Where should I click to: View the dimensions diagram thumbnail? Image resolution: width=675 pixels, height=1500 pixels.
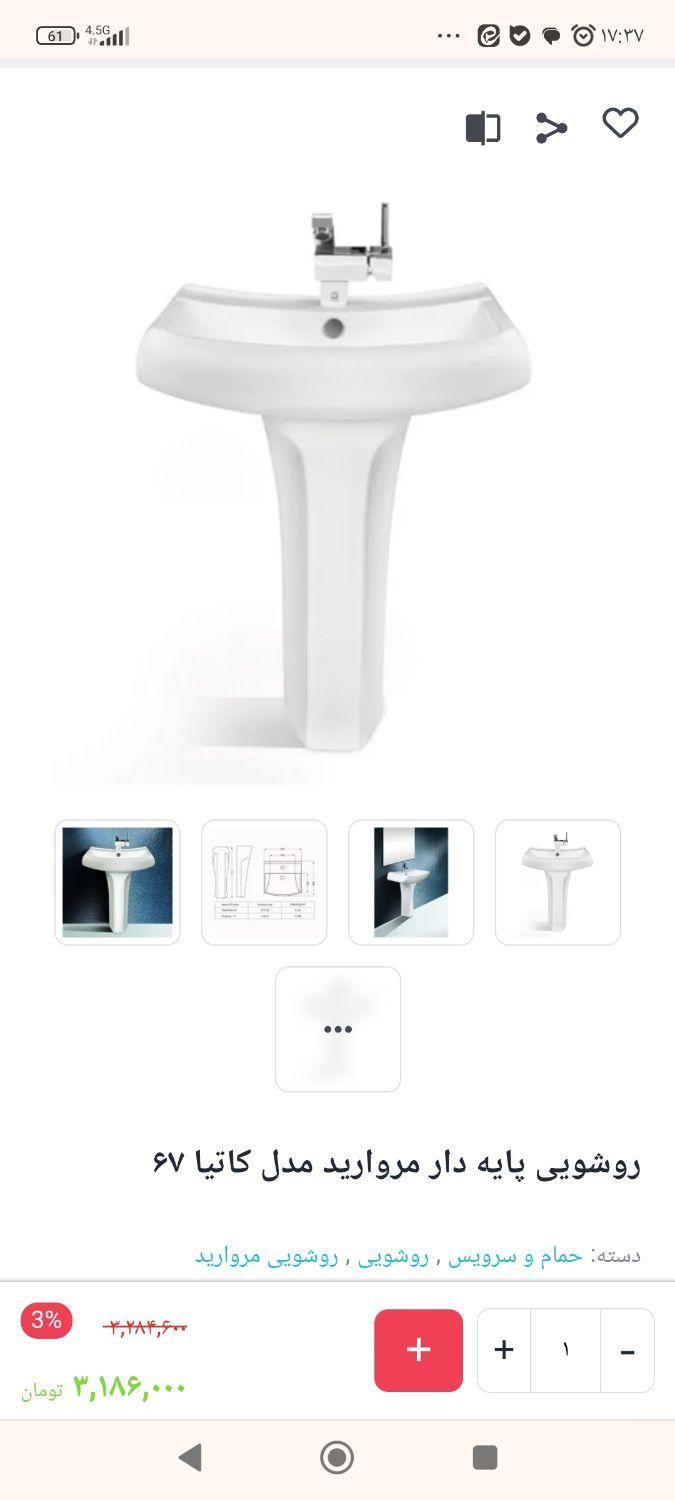[x=264, y=882]
